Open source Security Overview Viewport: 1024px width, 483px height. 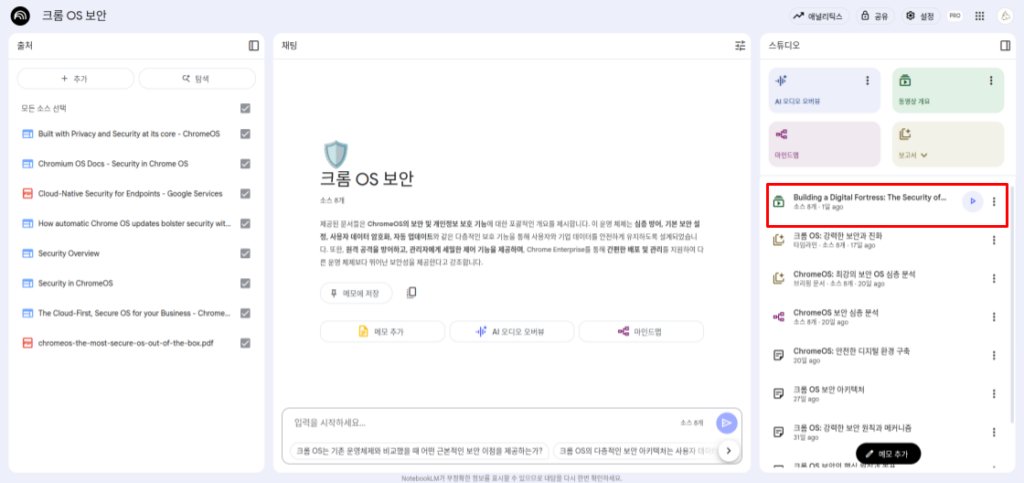[69, 253]
